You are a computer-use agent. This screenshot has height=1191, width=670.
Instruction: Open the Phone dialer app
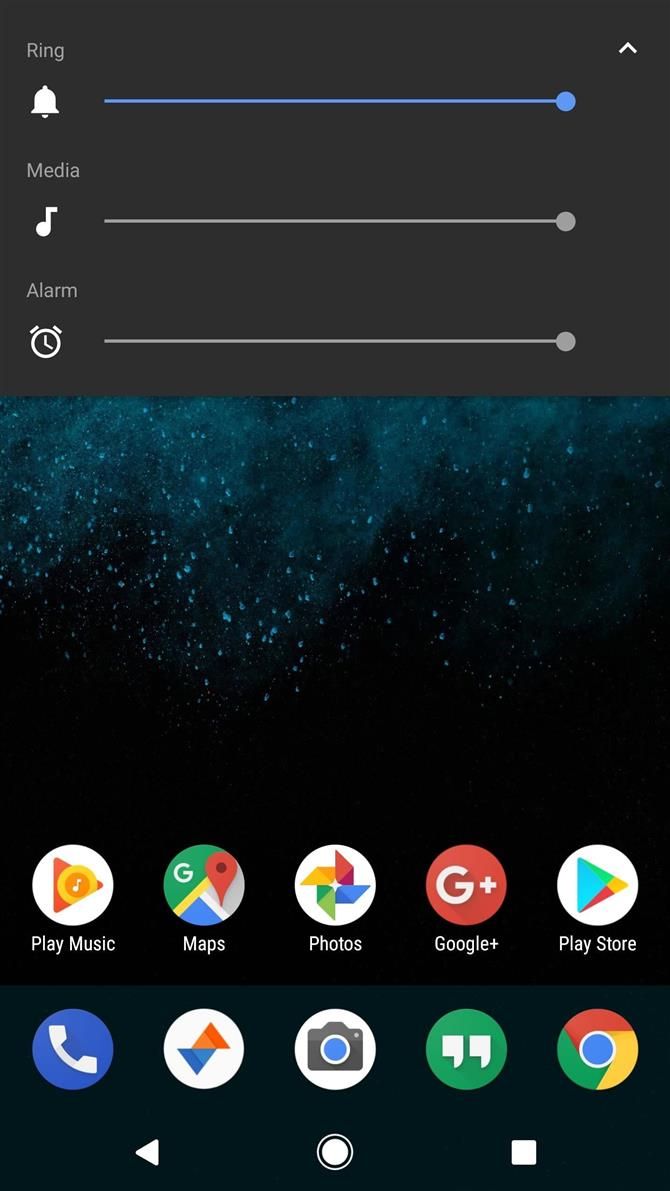(x=73, y=1049)
